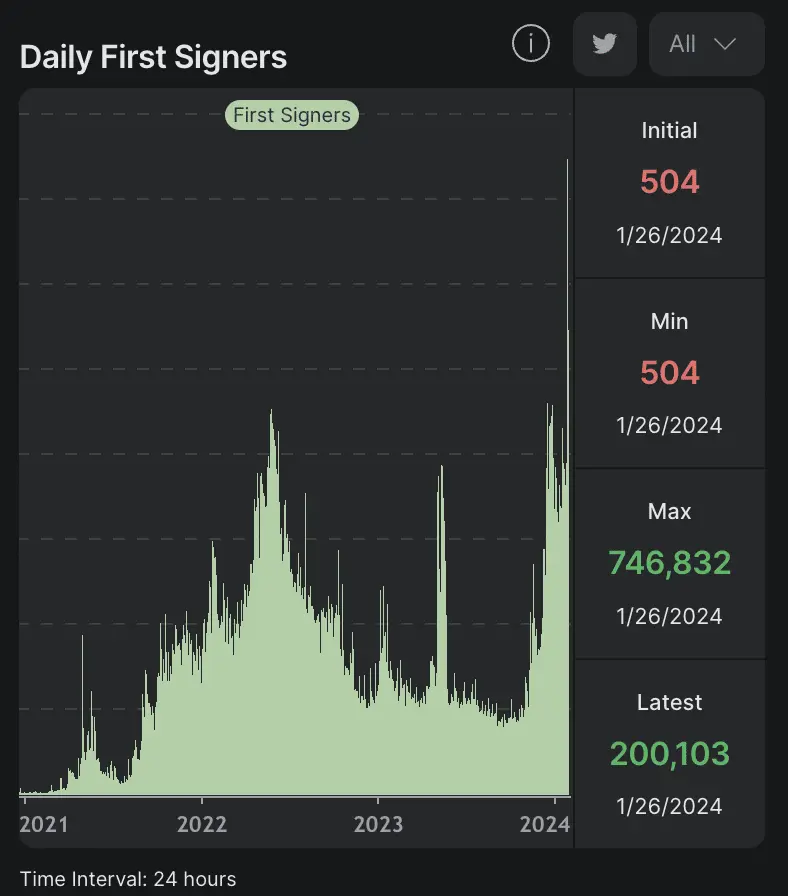The height and width of the screenshot is (896, 788).
Task: Click the Time Interval: 24 hours label
Action: tap(127, 879)
